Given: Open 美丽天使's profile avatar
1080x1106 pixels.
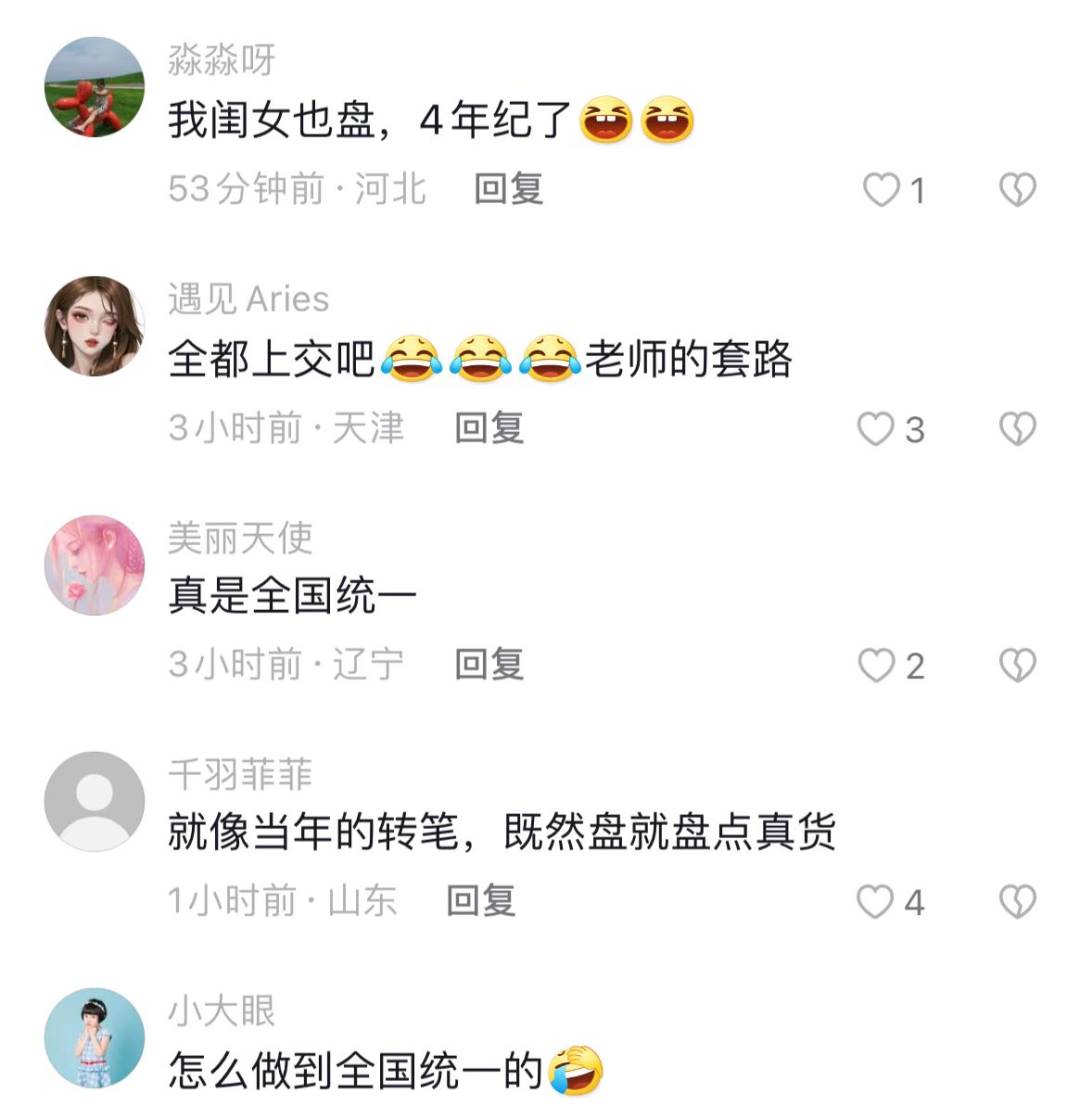Looking at the screenshot, I should coord(95,565).
